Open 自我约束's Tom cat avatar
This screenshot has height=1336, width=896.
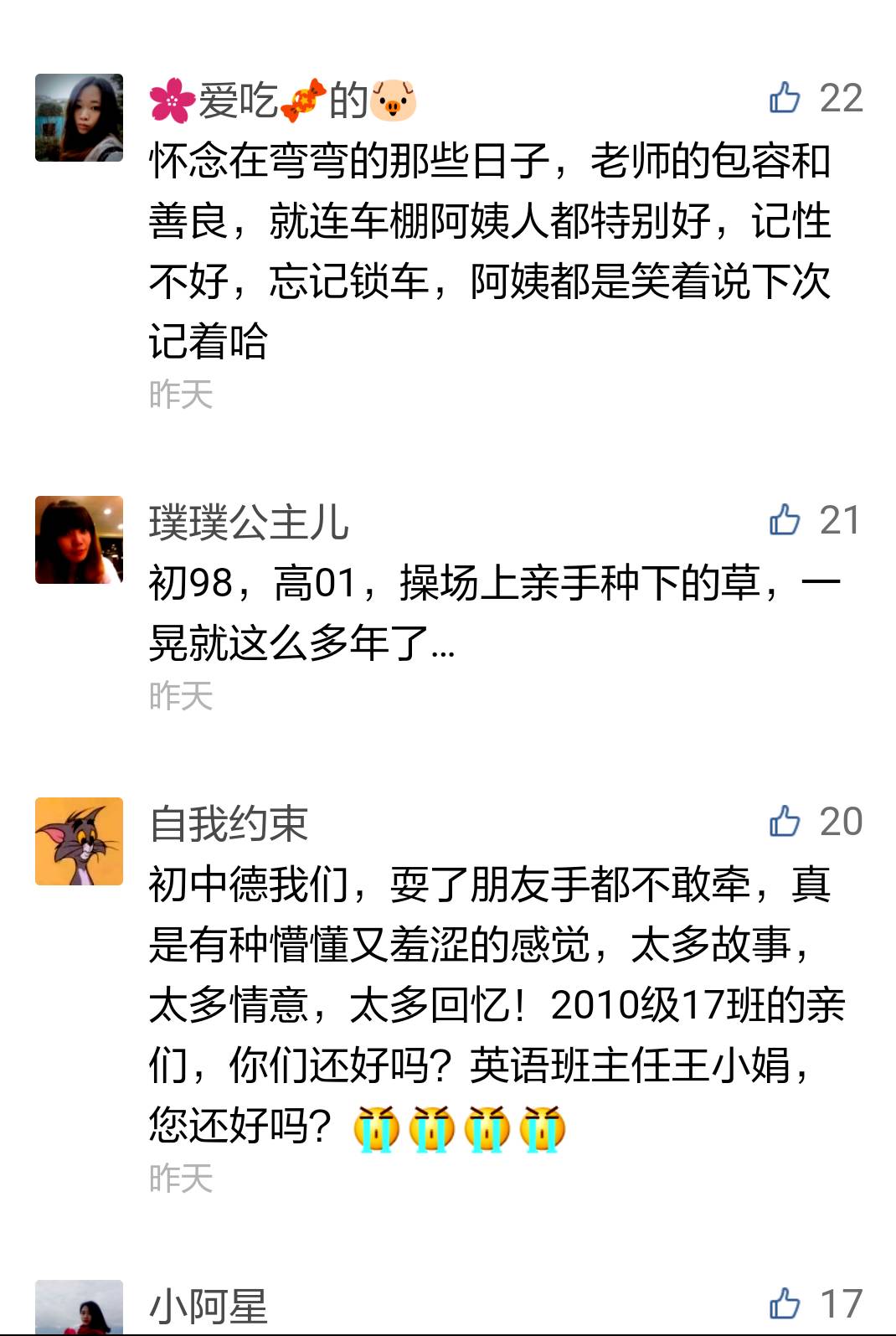tap(79, 841)
